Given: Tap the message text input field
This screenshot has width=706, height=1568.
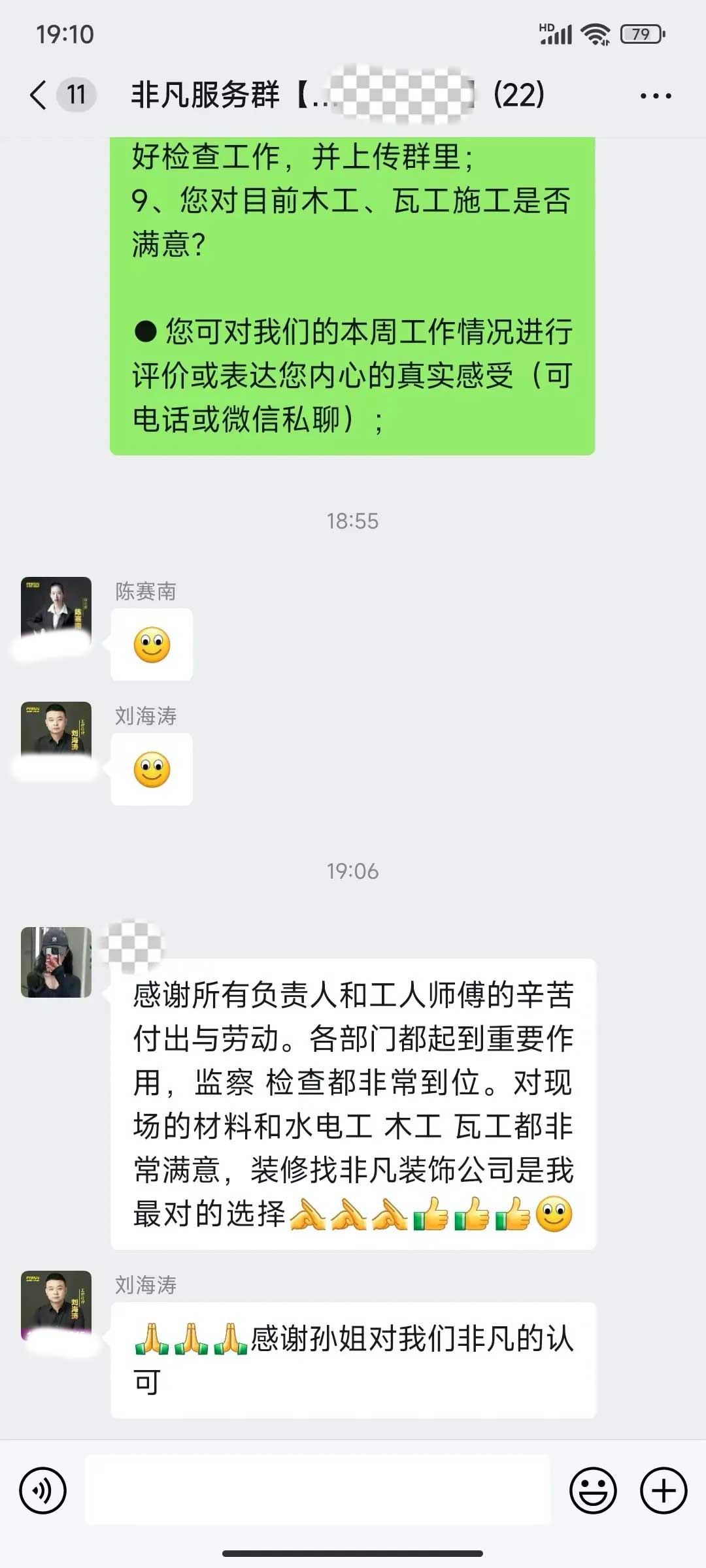Looking at the screenshot, I should [x=318, y=1491].
